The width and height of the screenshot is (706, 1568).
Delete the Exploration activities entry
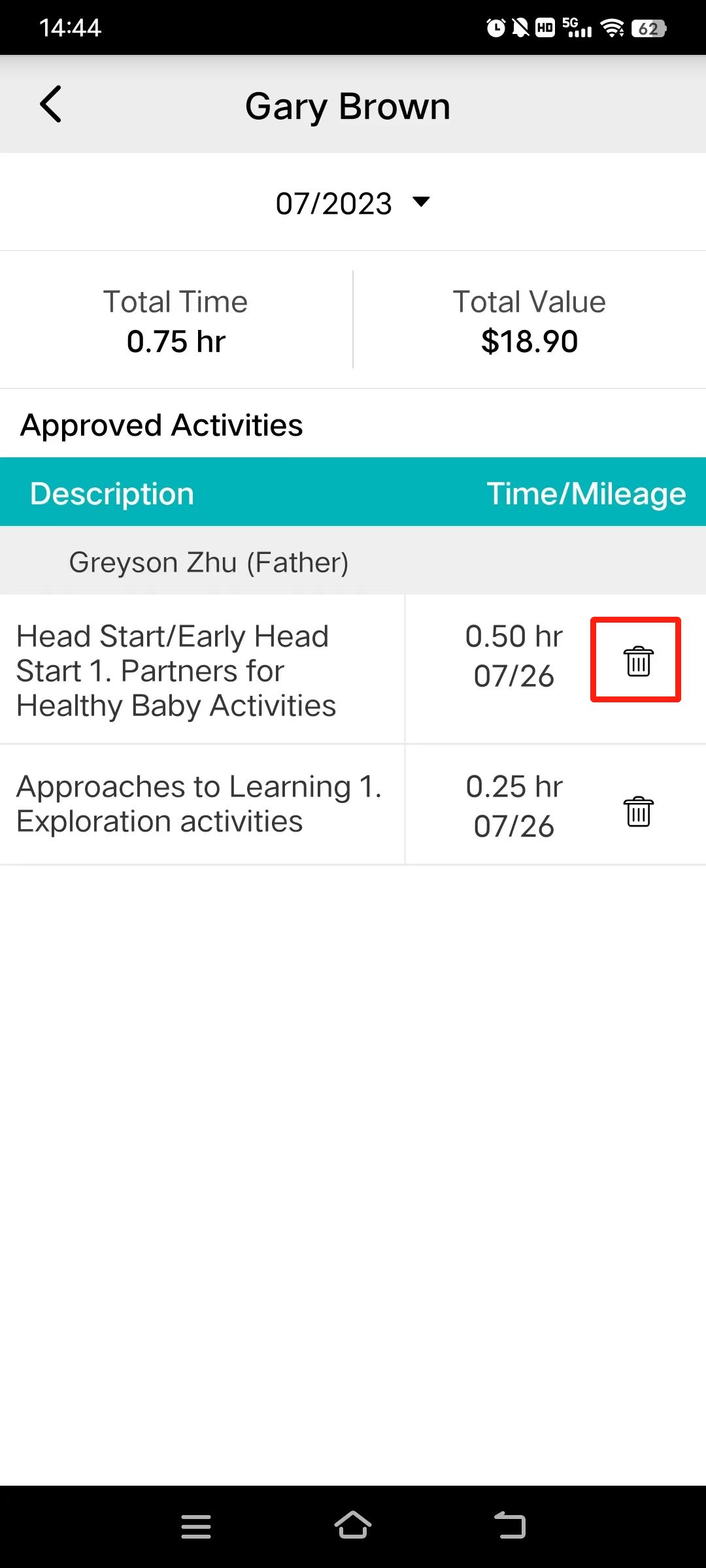click(x=638, y=811)
